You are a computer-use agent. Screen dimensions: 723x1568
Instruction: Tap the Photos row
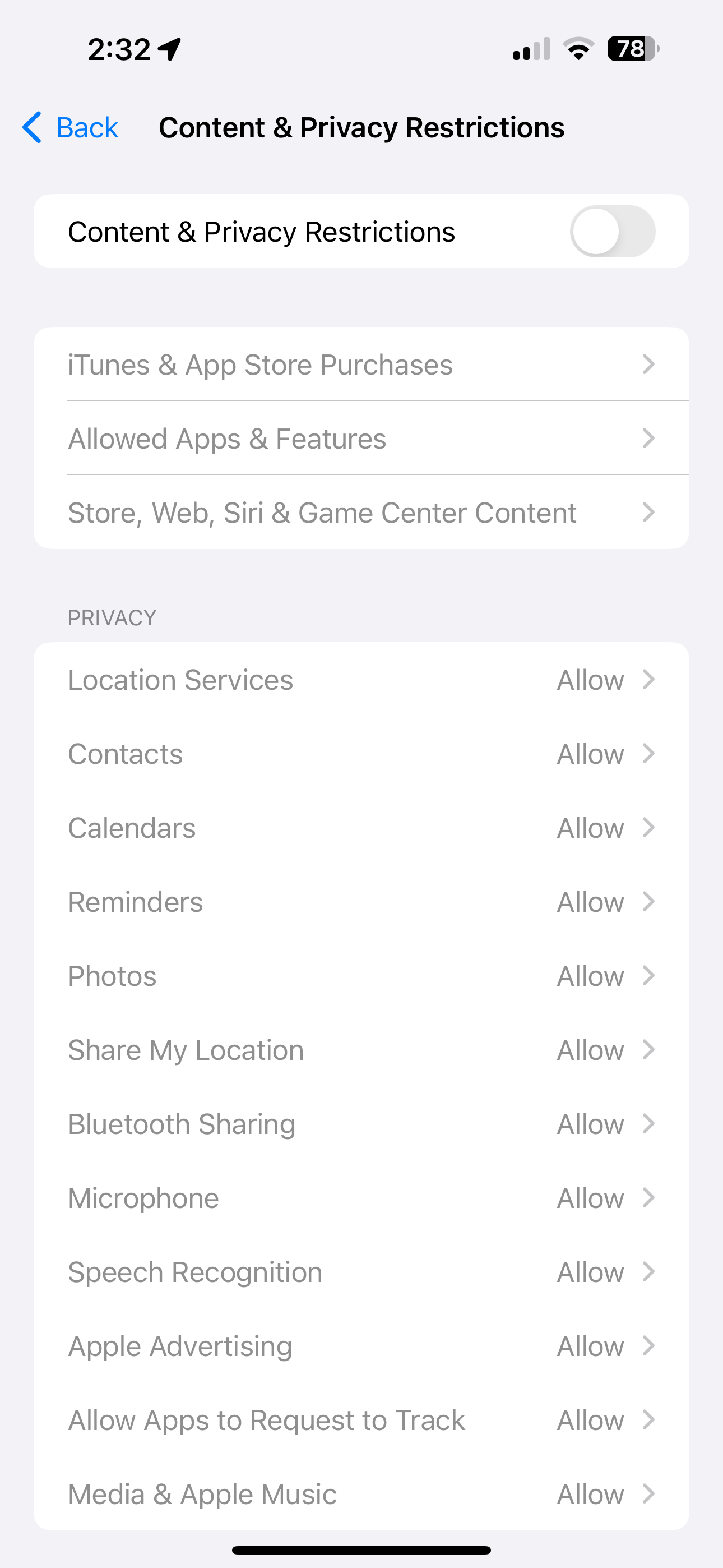pyautogui.click(x=361, y=976)
